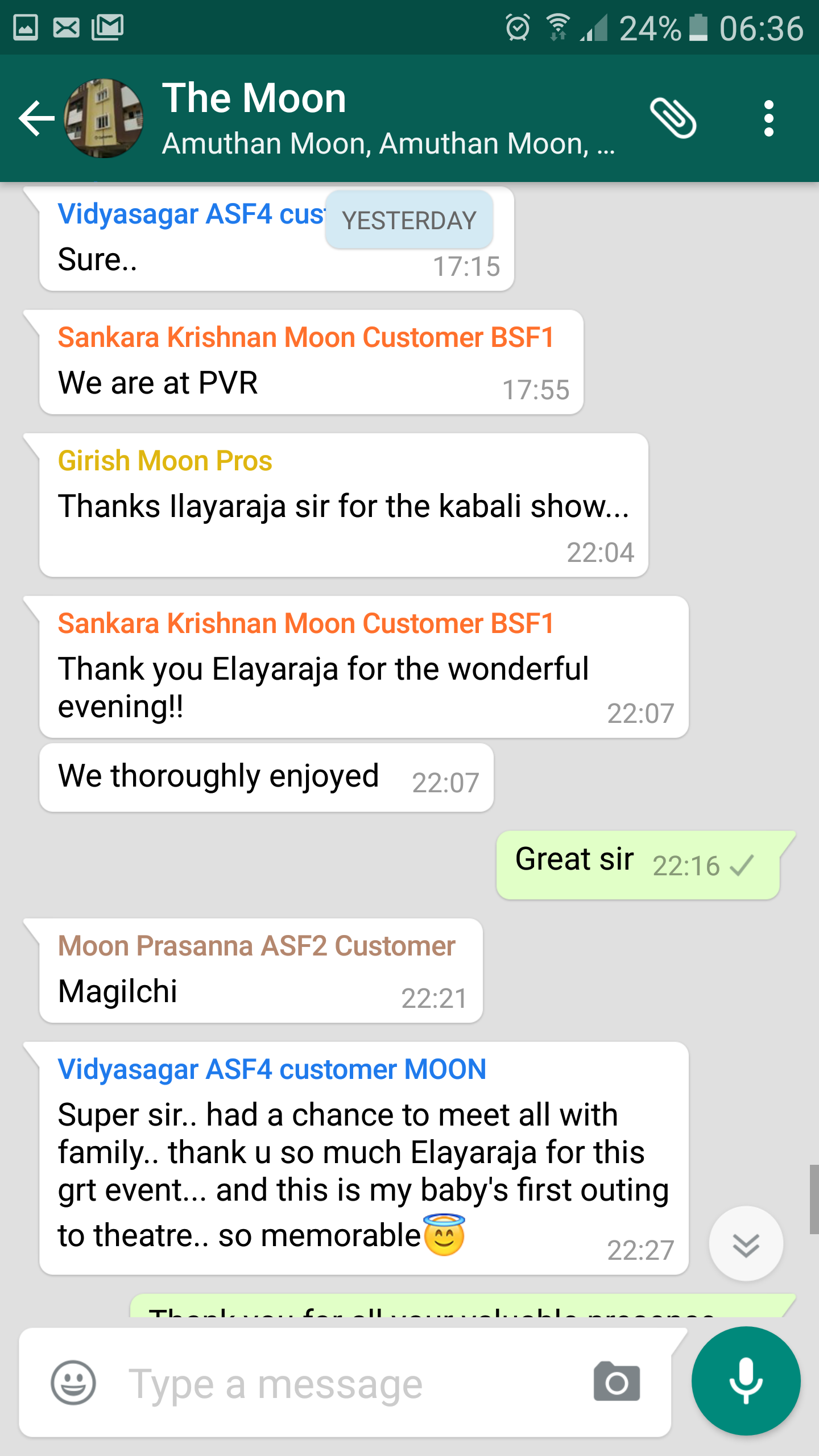Go back using the arrow
819x1456 pixels.
pyautogui.click(x=36, y=118)
